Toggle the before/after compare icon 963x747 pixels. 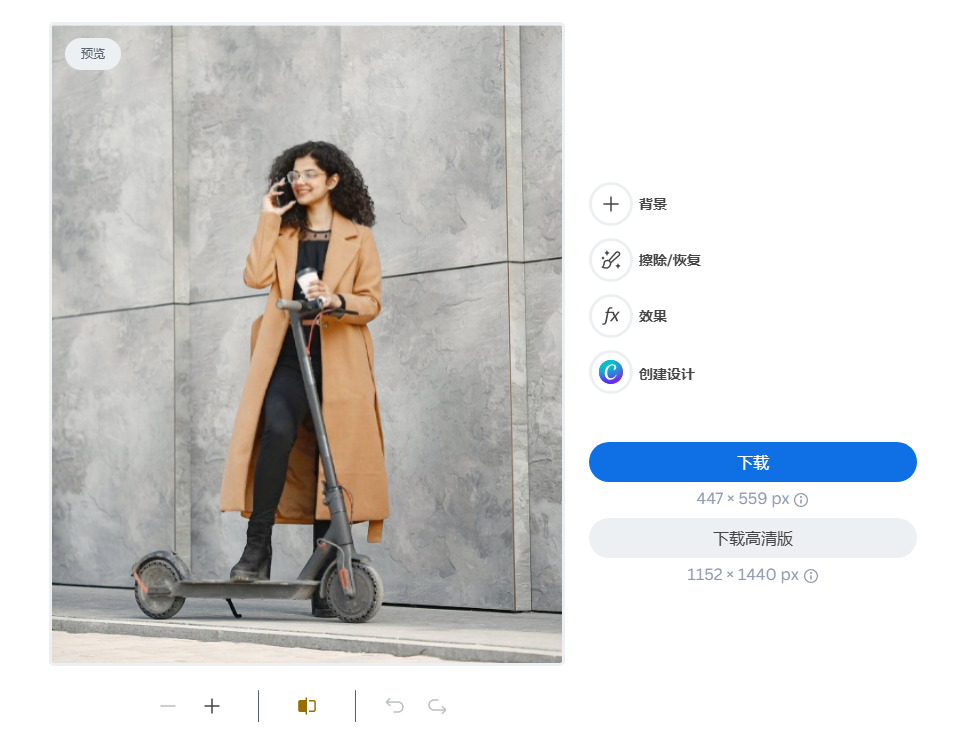(306, 706)
